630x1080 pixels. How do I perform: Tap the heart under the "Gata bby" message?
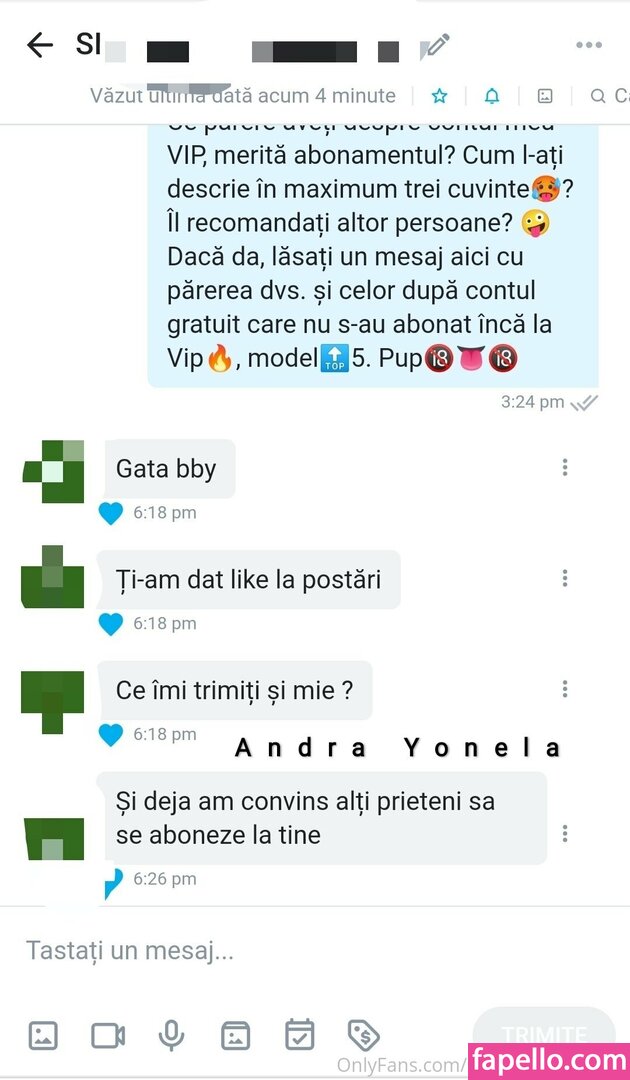point(111,513)
